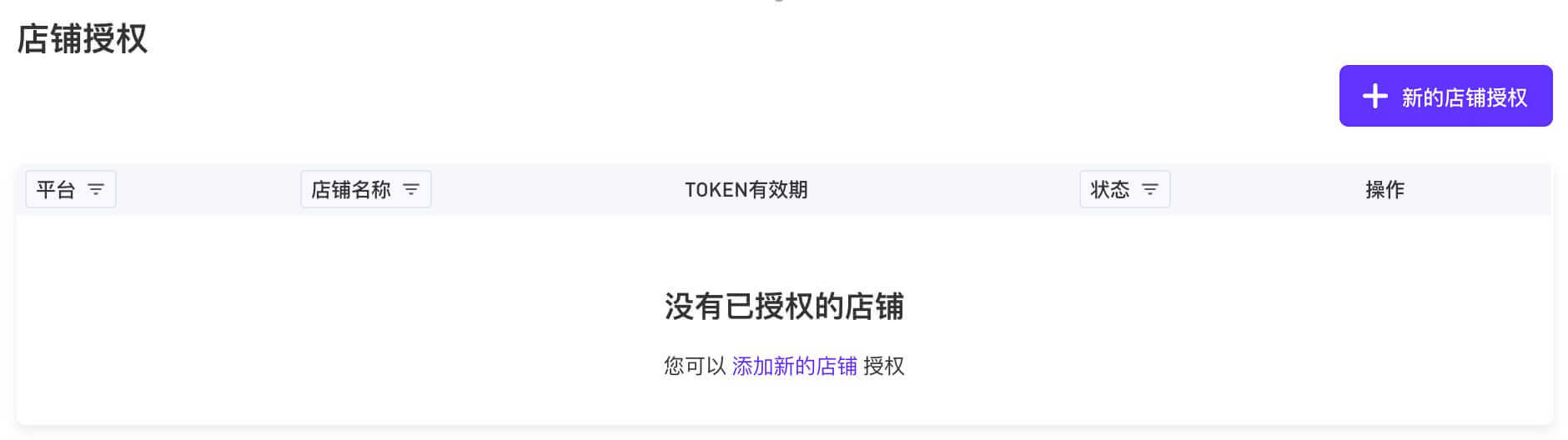The width and height of the screenshot is (1568, 440).
Task: Tap the 新的店铺授权 button
Action: pos(1445,97)
